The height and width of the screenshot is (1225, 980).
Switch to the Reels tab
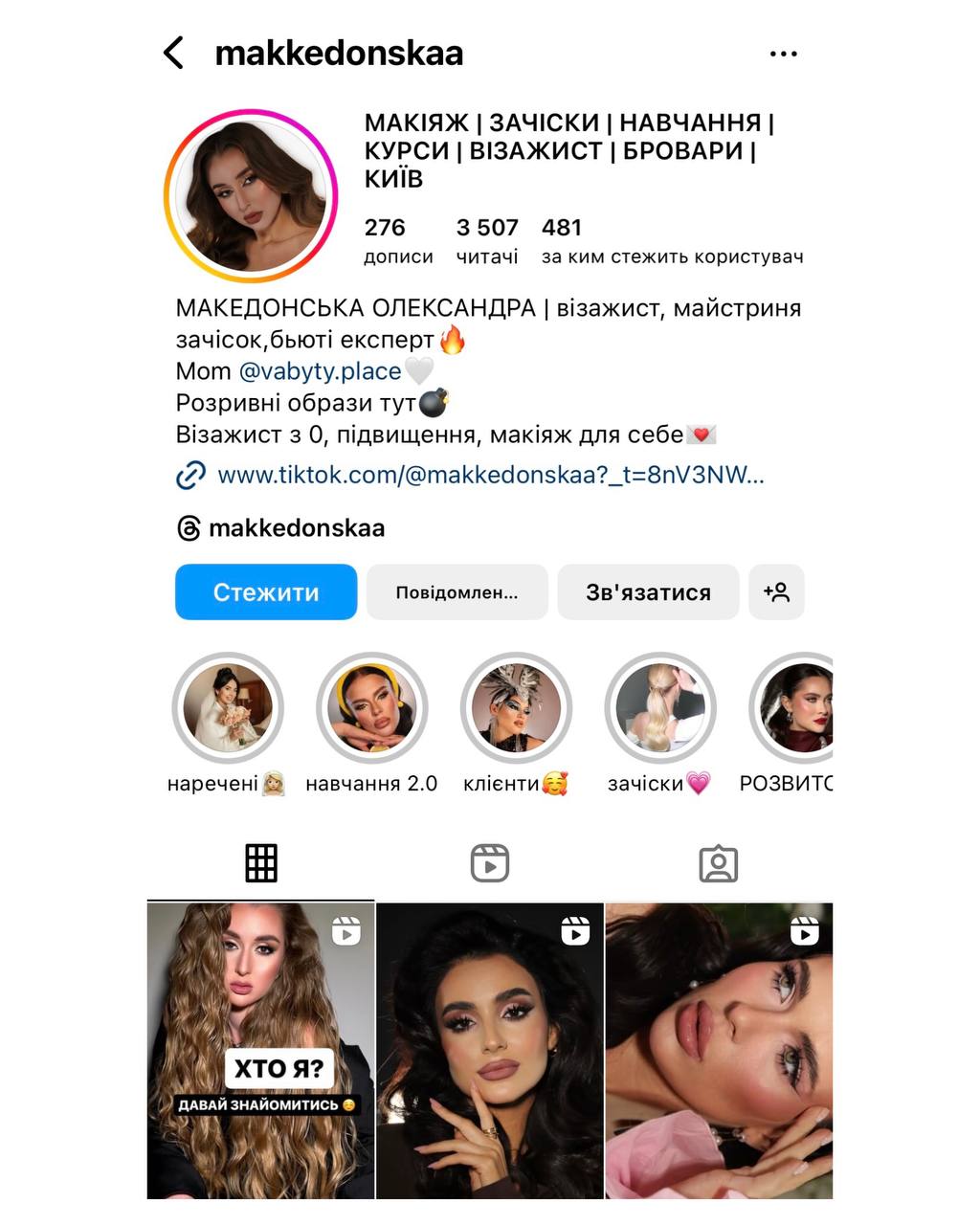(x=490, y=863)
